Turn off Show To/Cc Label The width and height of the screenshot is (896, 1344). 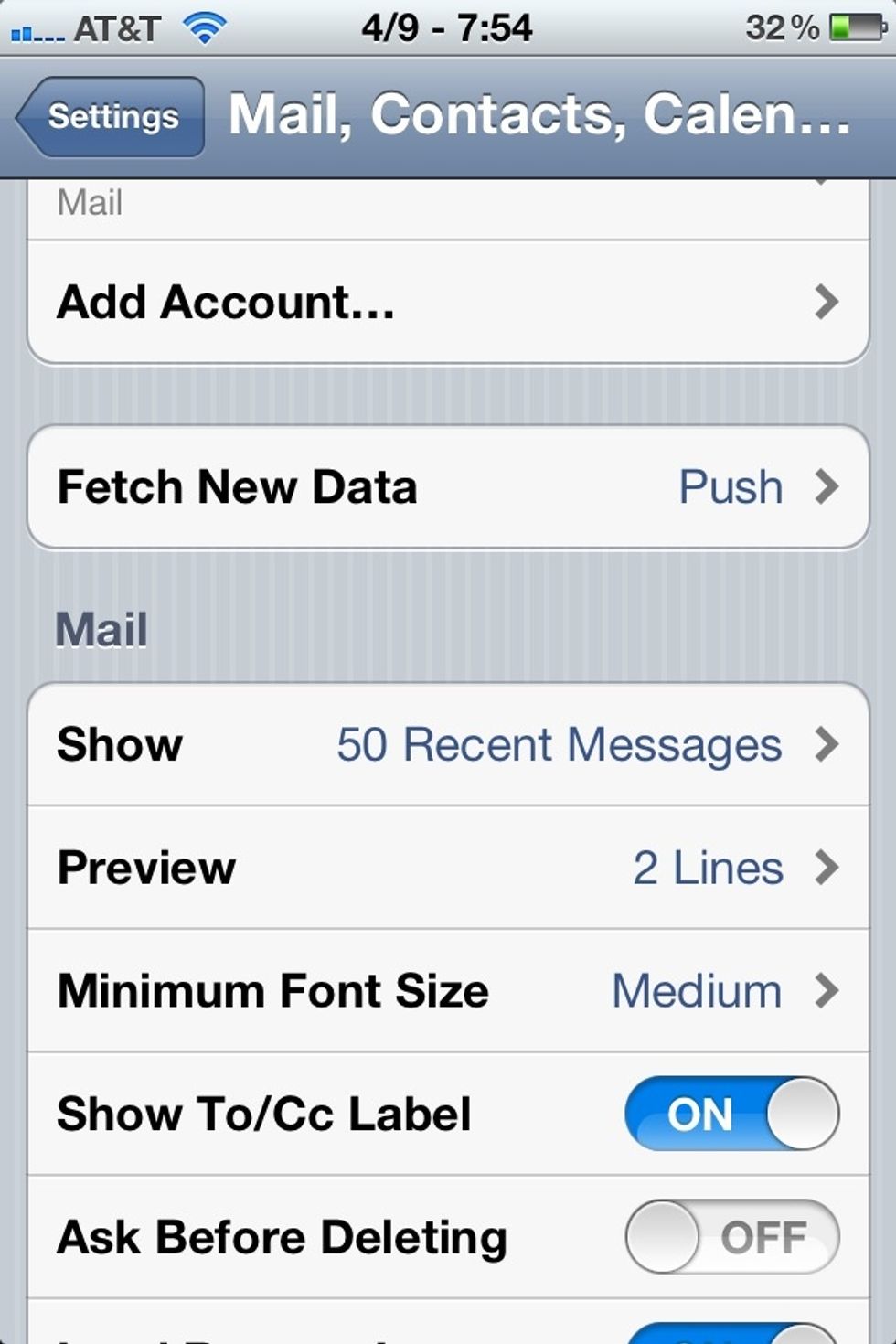730,1114
